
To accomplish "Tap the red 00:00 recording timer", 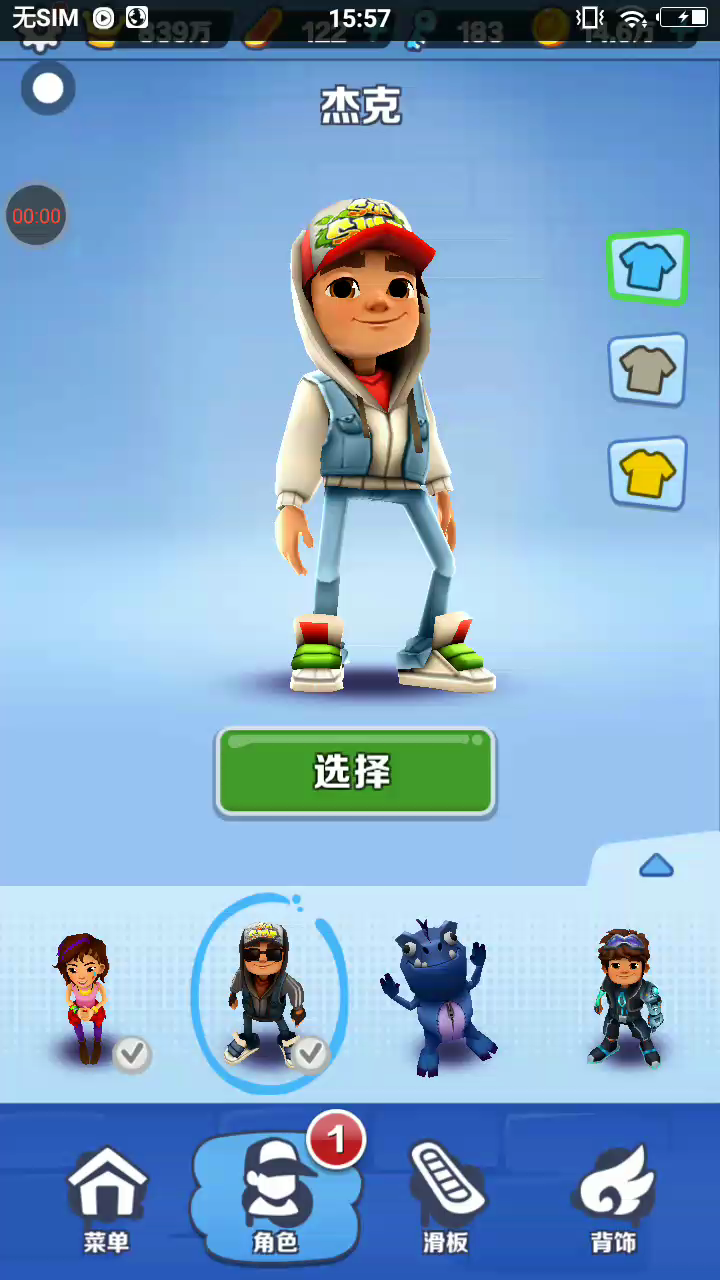I will (x=36, y=215).
